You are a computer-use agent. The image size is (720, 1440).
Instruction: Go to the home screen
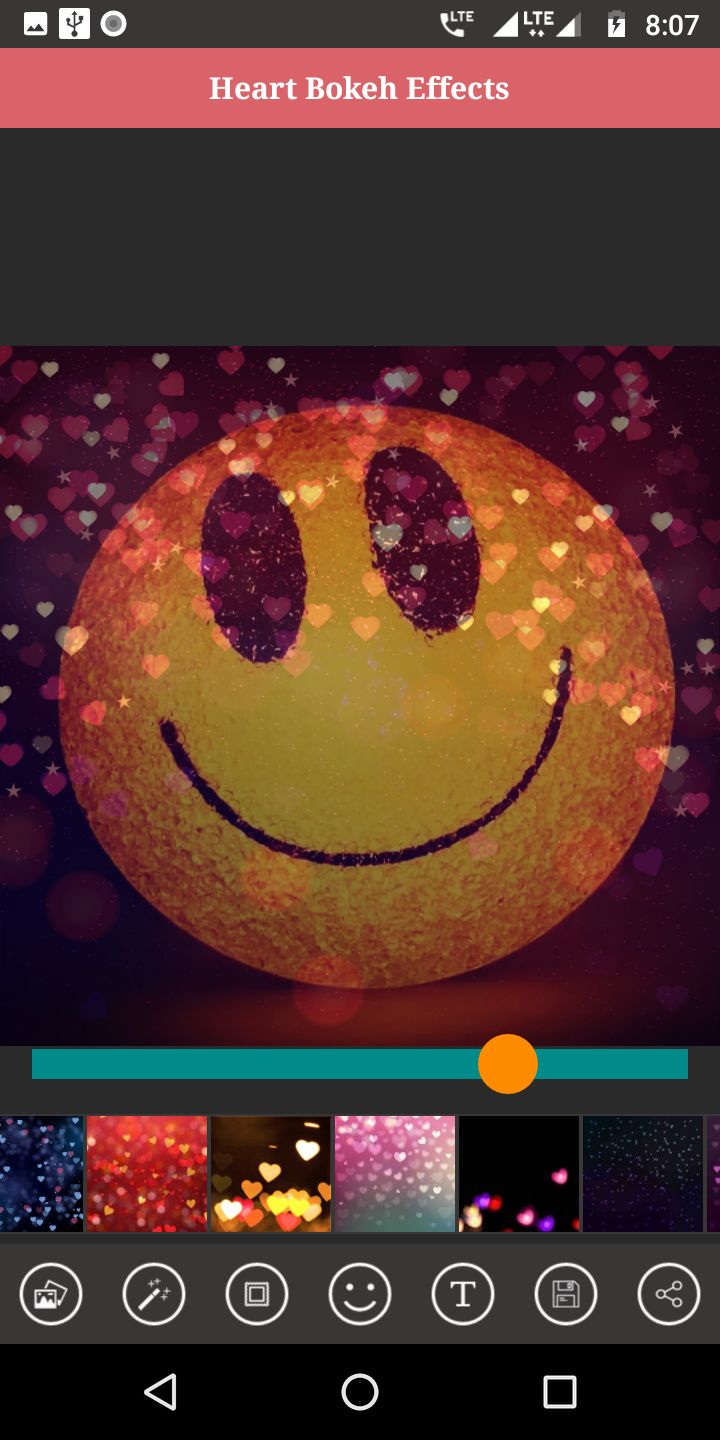coord(360,1391)
